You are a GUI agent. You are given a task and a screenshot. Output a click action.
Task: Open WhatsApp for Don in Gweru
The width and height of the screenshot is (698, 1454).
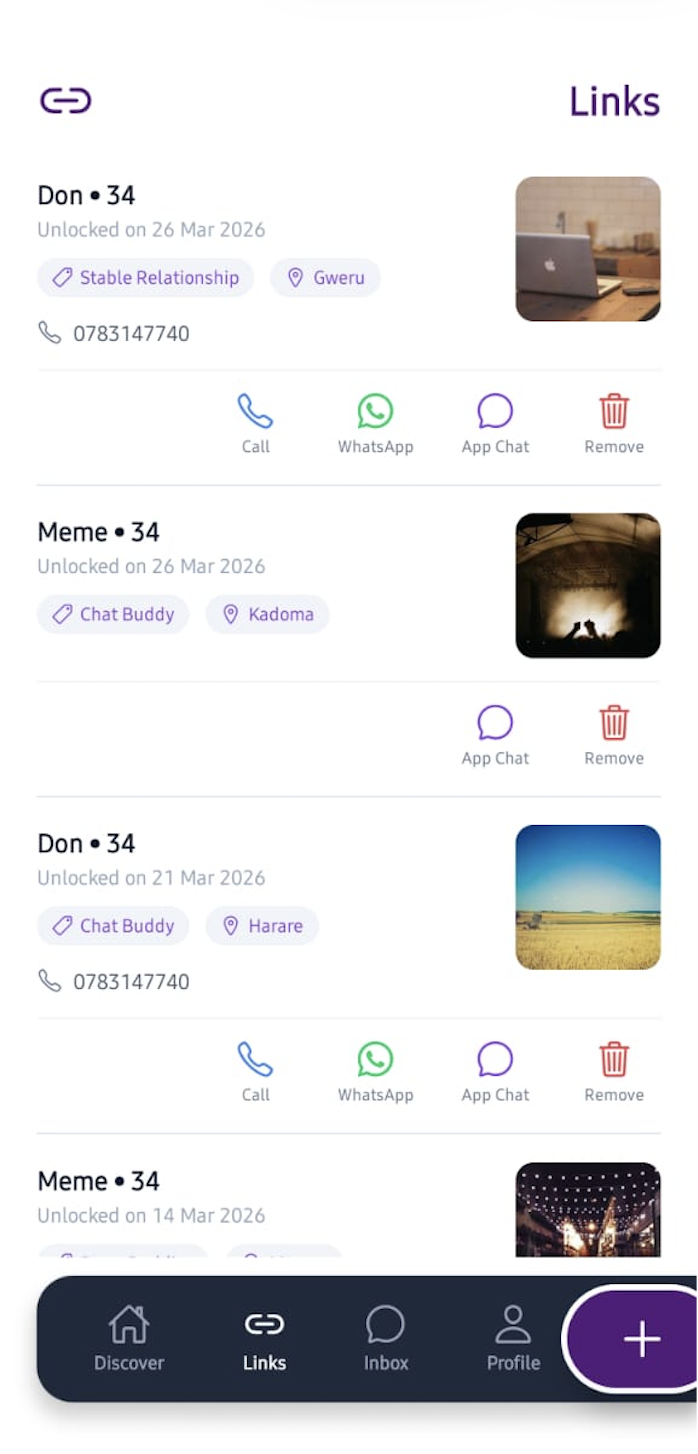pos(375,423)
